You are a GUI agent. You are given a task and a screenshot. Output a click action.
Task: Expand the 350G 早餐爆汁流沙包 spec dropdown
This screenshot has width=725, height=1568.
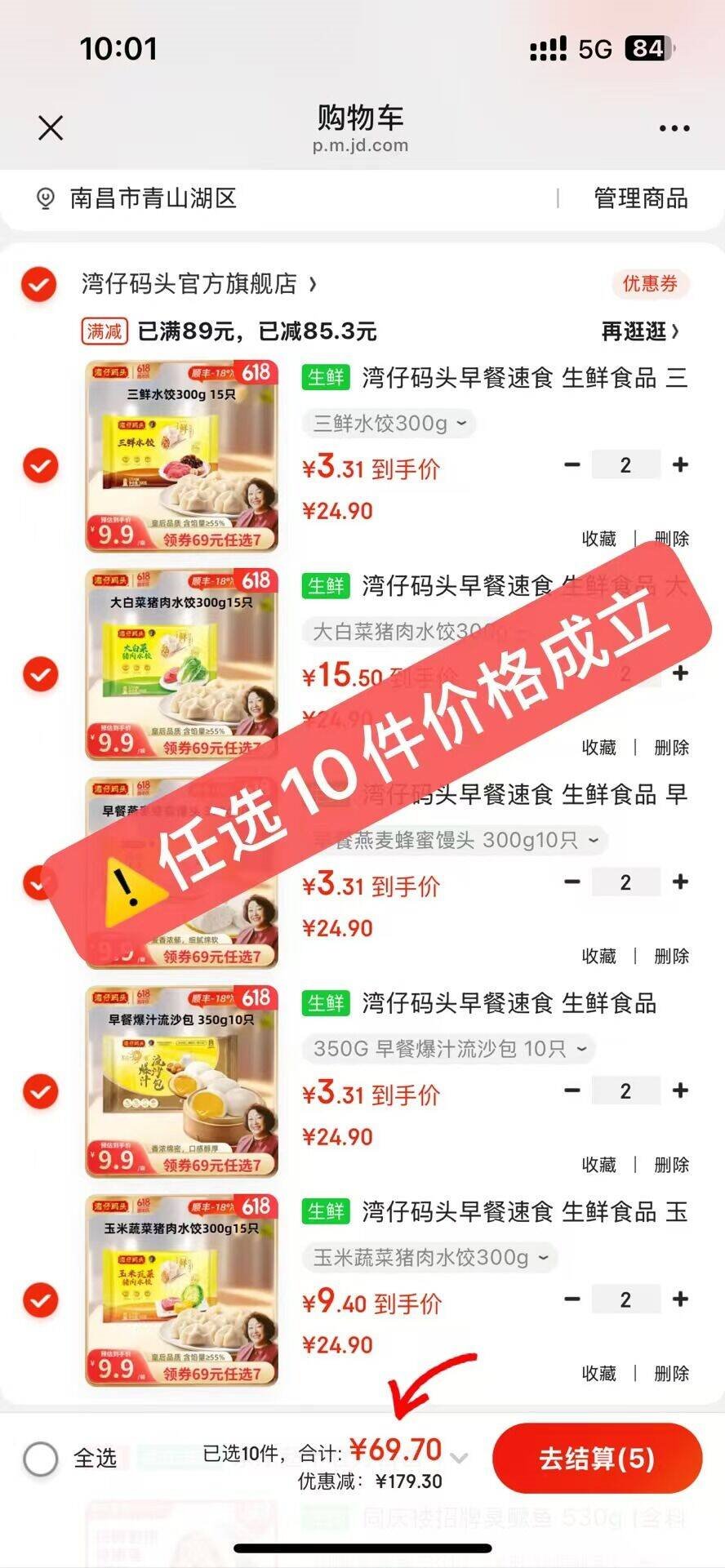448,1049
